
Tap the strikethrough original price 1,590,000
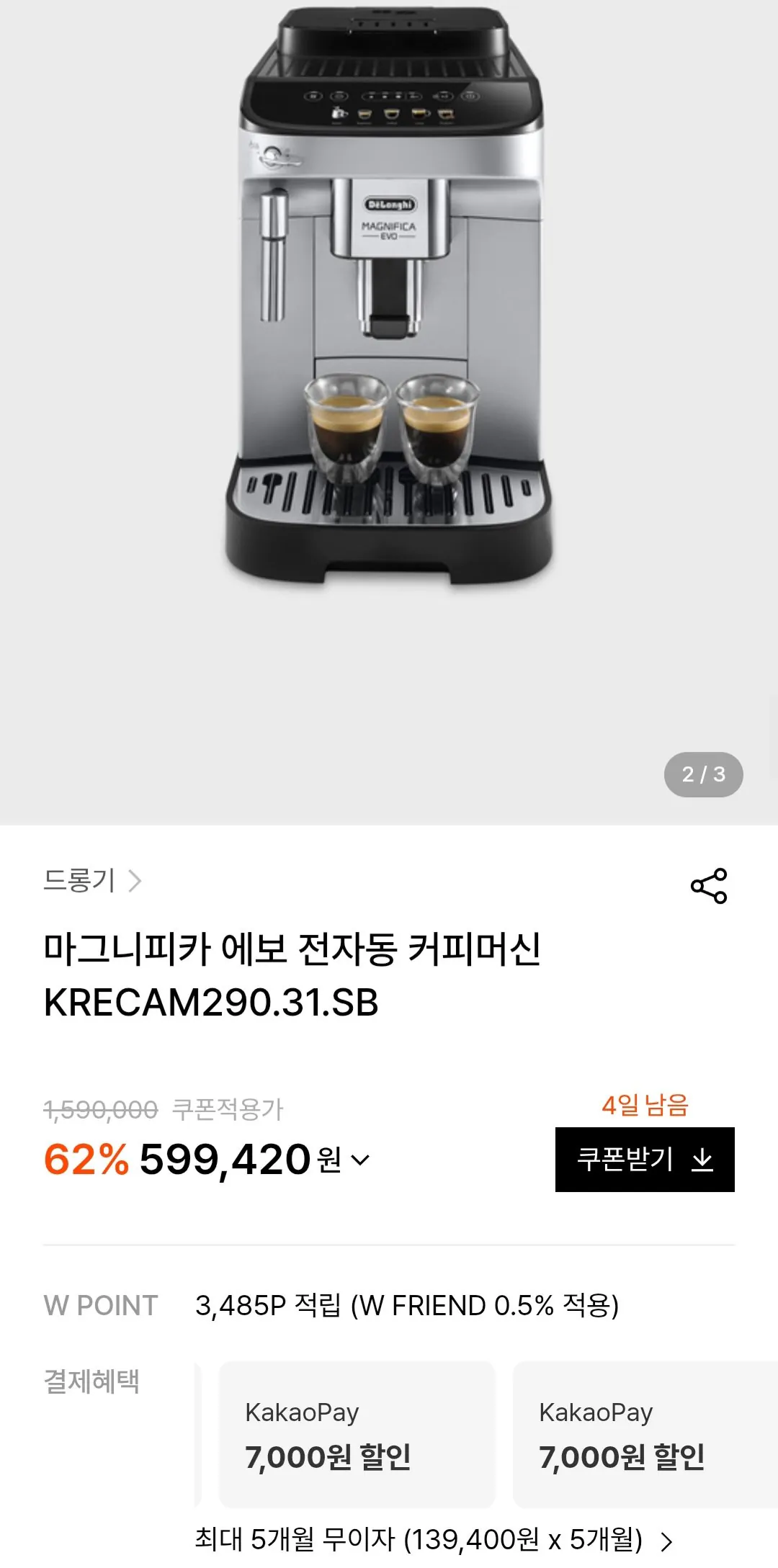98,1111
